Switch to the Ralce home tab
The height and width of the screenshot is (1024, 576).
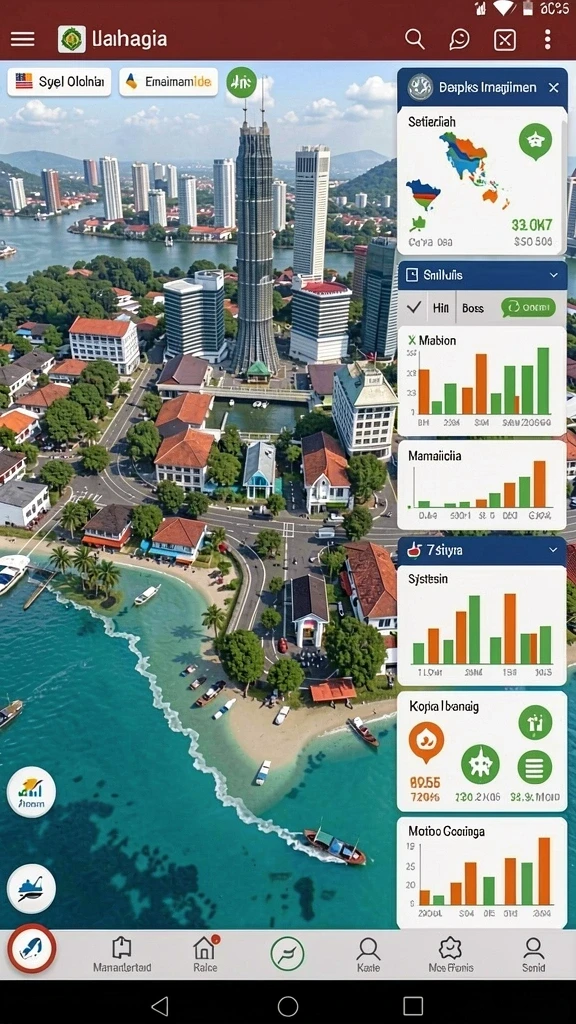205,954
